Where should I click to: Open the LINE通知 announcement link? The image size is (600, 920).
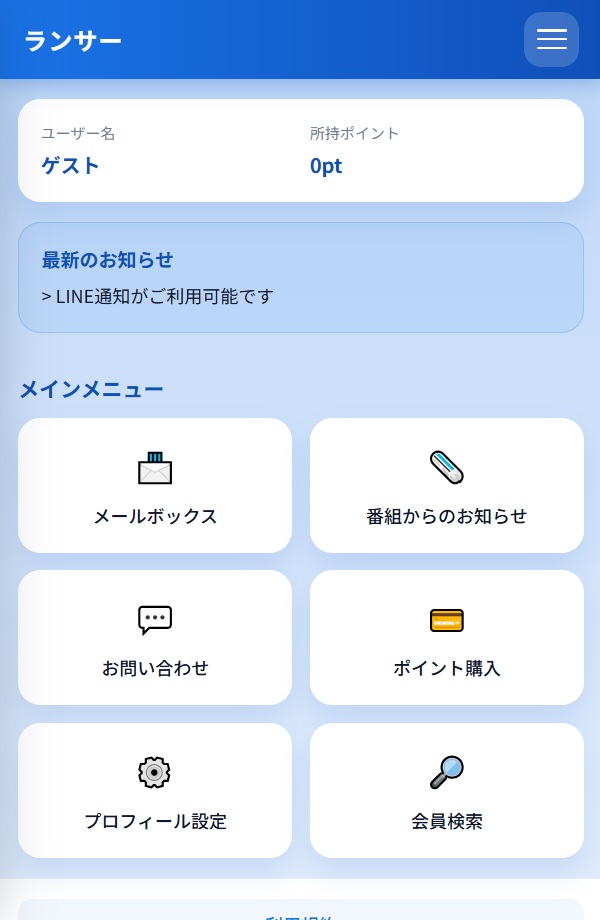coord(158,296)
